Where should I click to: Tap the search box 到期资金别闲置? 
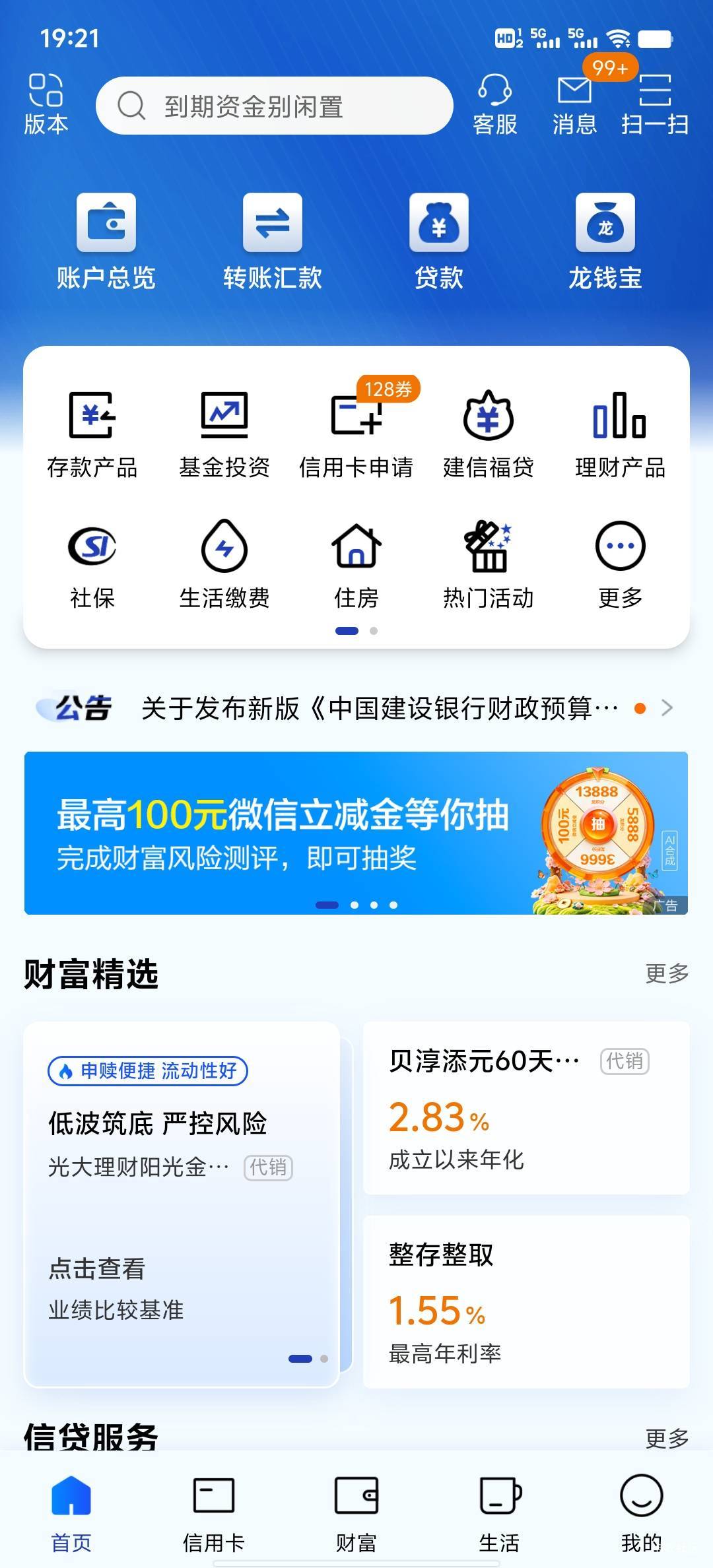(x=275, y=106)
